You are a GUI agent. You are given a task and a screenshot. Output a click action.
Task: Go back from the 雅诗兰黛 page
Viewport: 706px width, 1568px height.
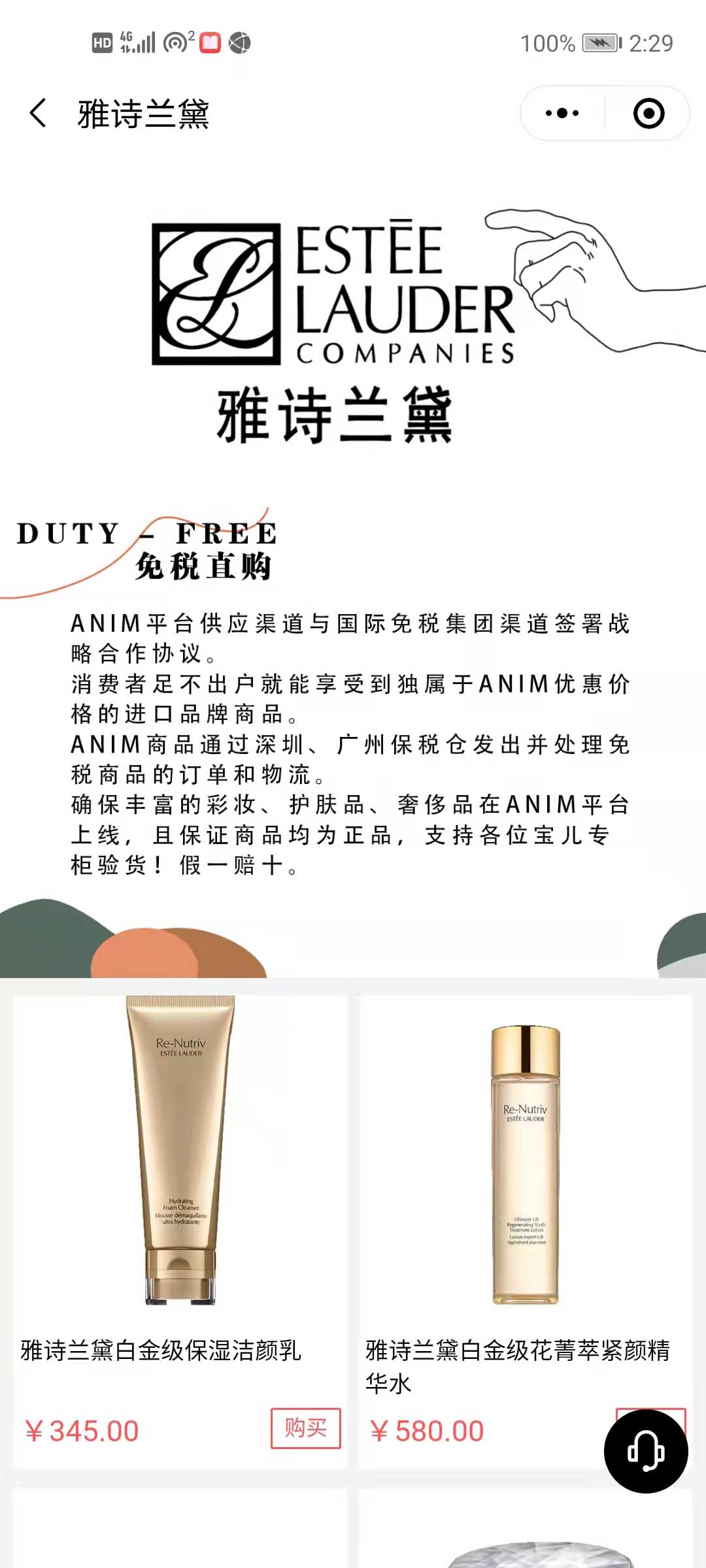coord(38,114)
